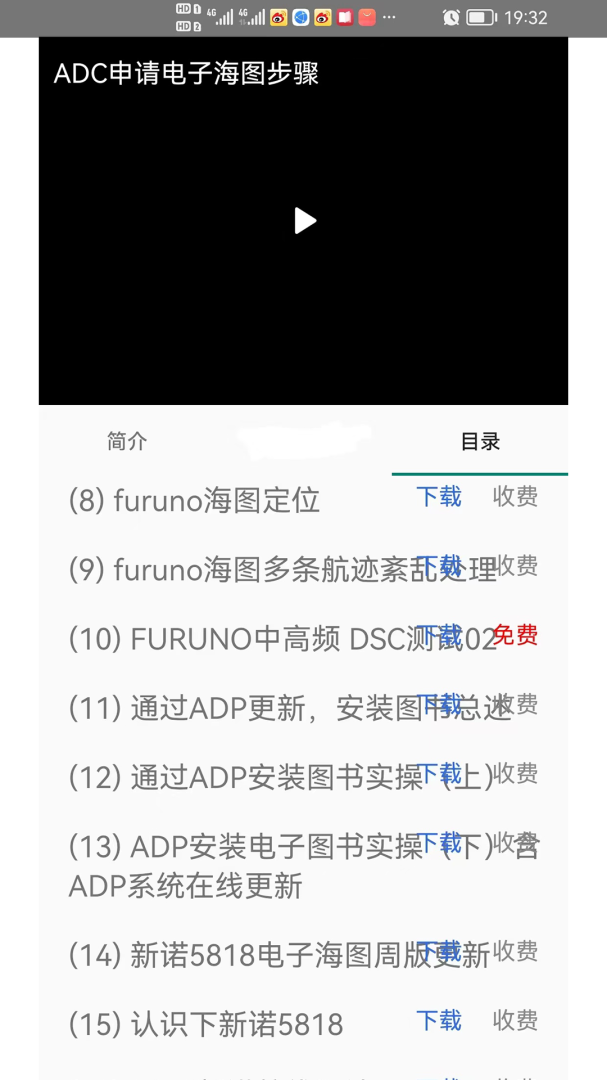Select the 目录 tab
Screen dimensions: 607x1080
[x=480, y=442]
